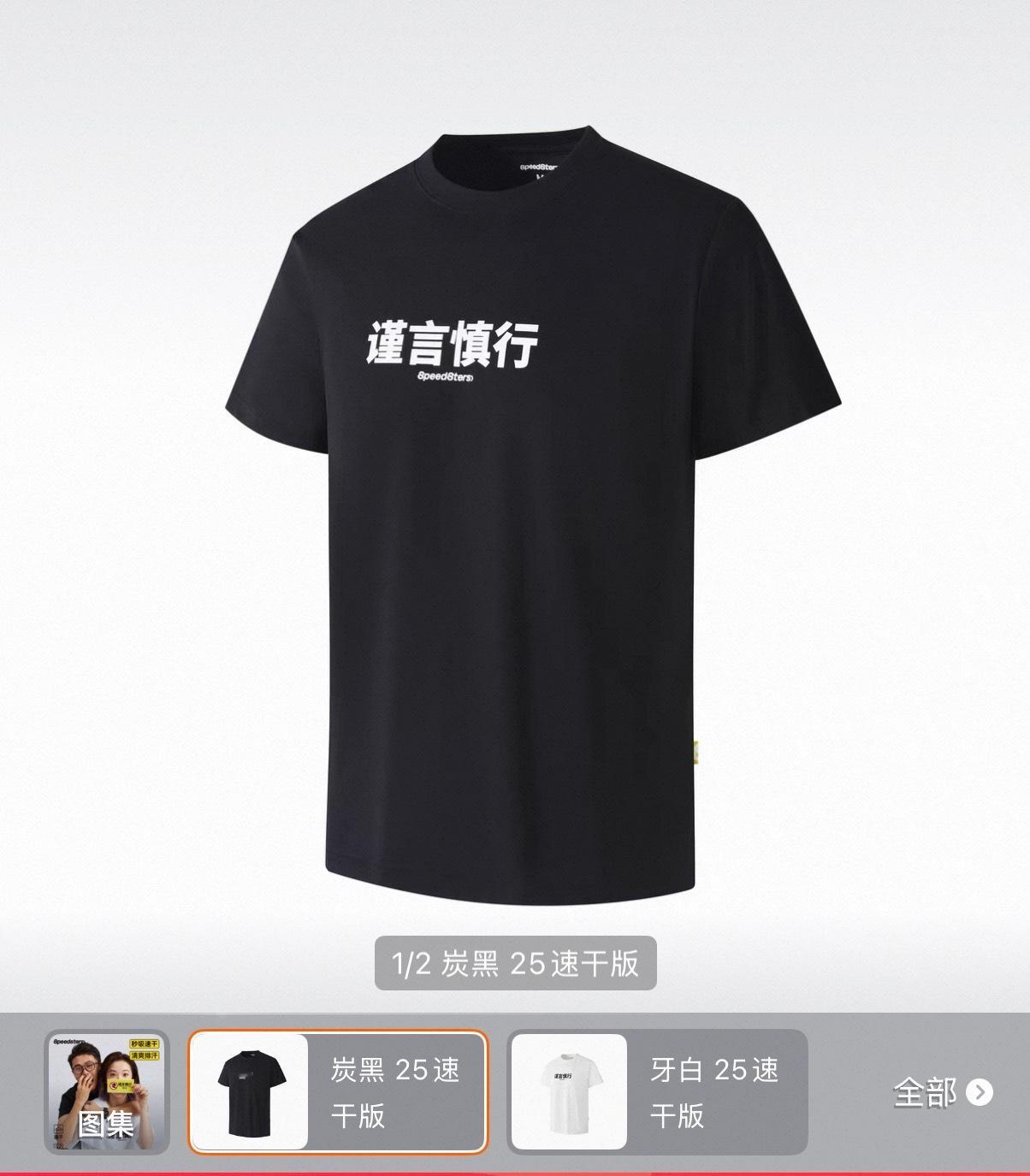Tap the 1/2 炭黑 25速干版 image indicator
Screen dimensions: 1030x1176
(x=515, y=963)
